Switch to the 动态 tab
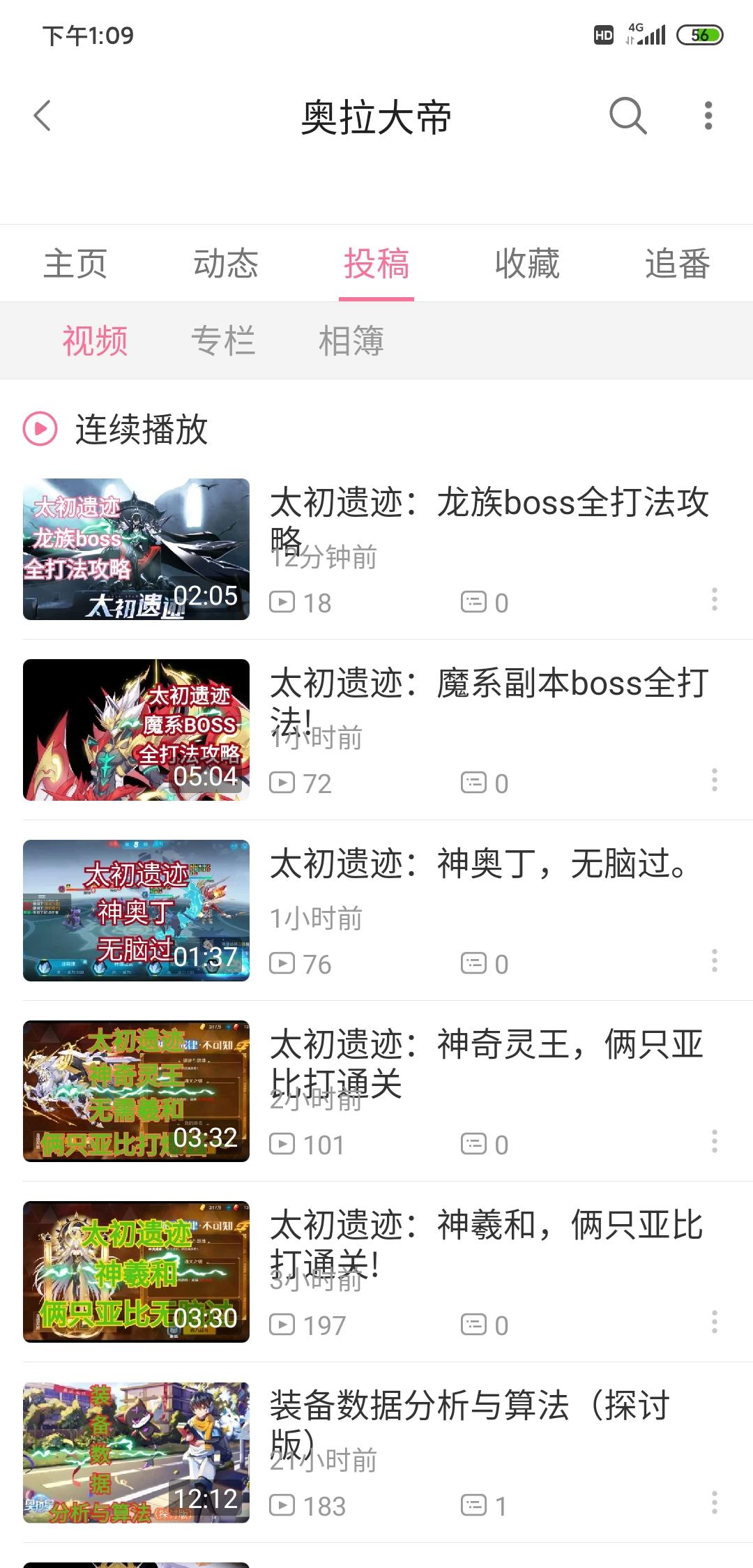 226,264
